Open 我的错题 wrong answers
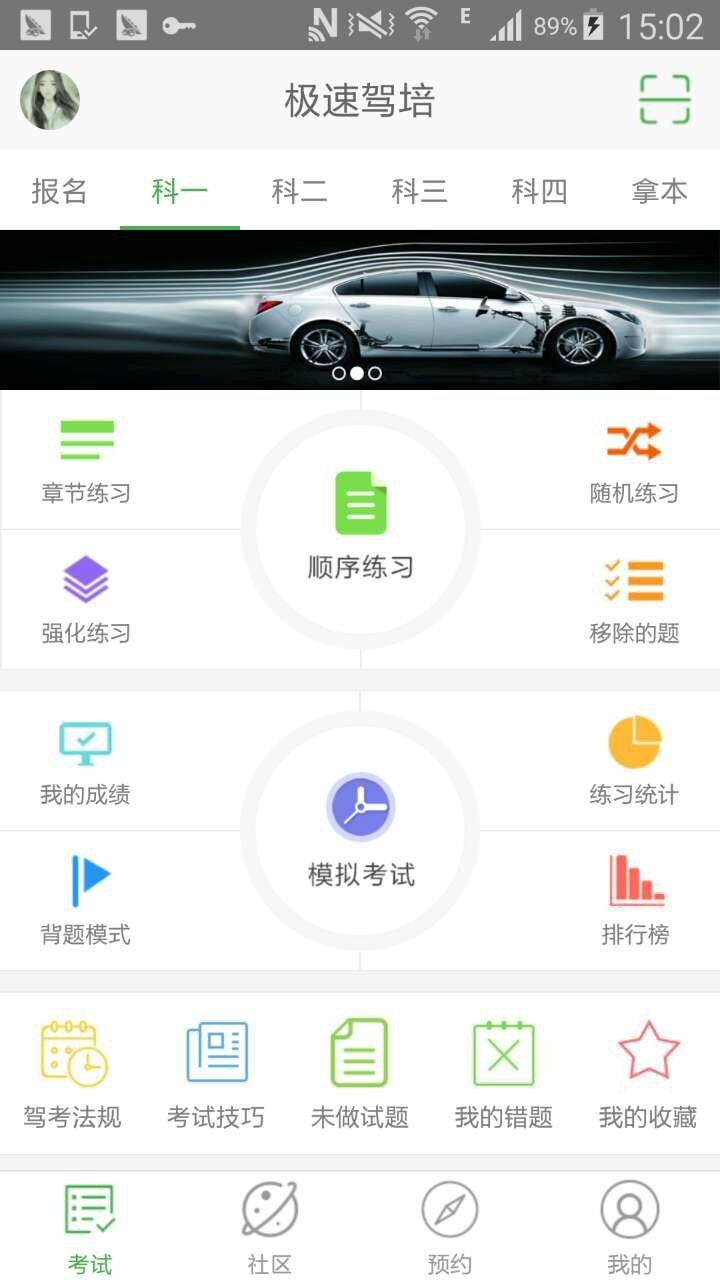 503,1075
